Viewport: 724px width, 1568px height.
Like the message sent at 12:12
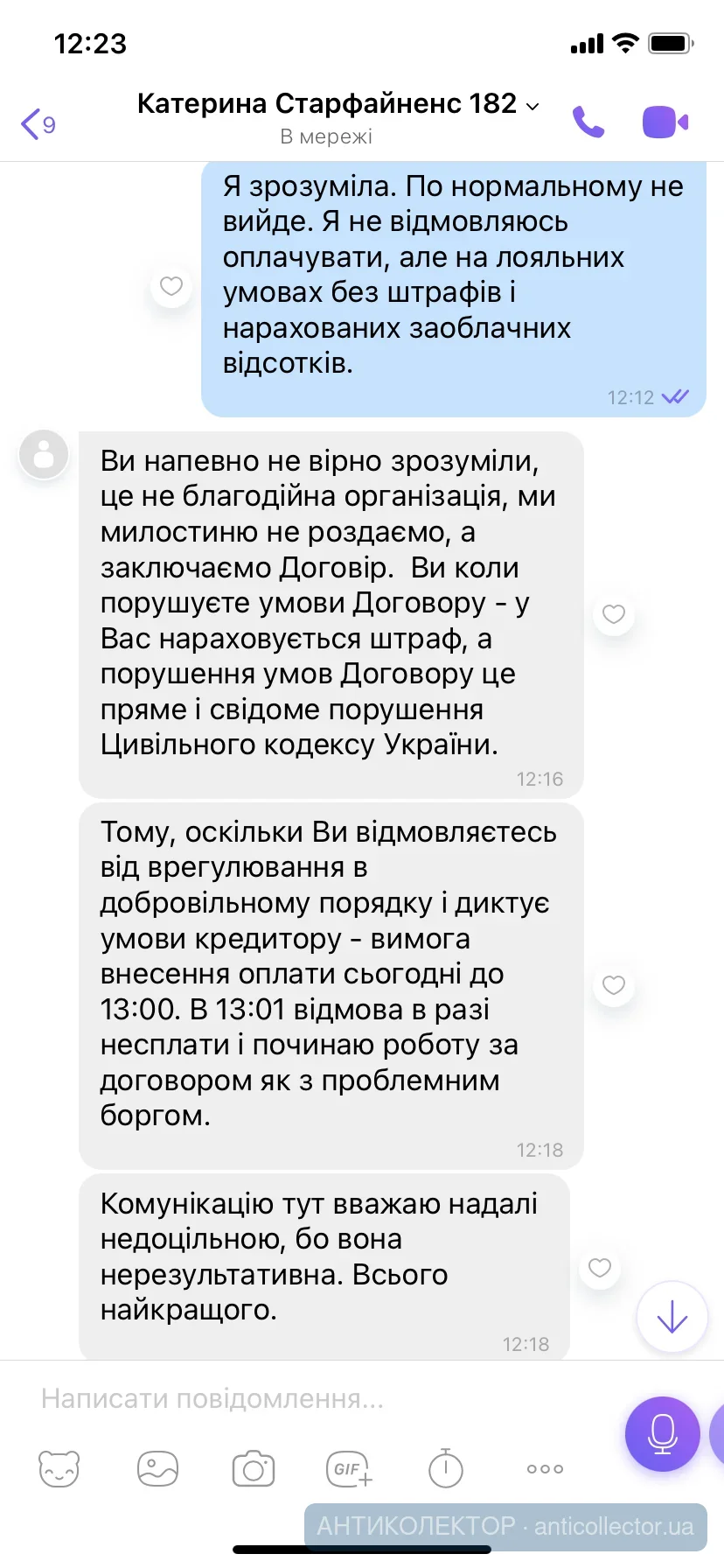tap(171, 286)
